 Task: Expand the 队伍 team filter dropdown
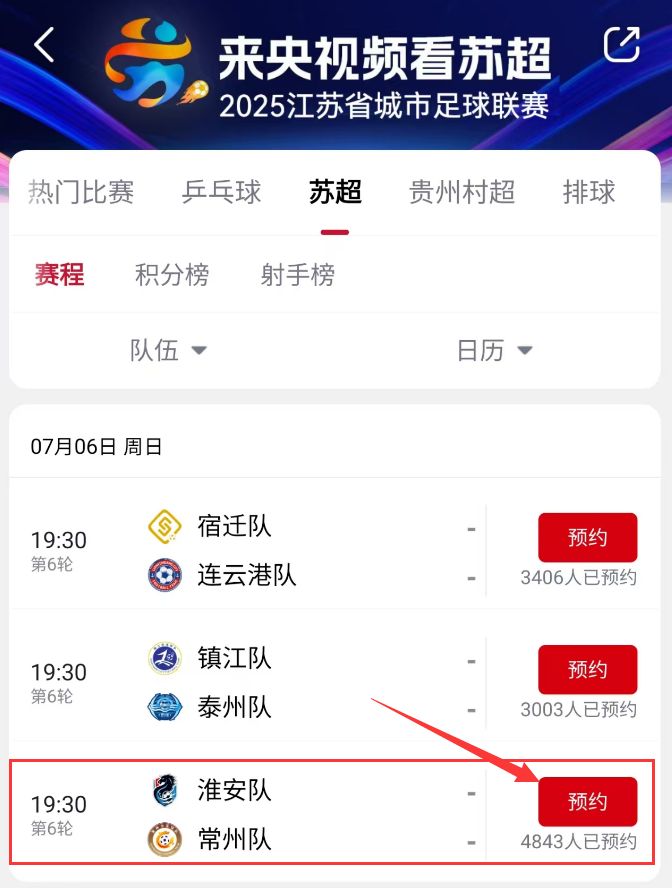coord(168,350)
